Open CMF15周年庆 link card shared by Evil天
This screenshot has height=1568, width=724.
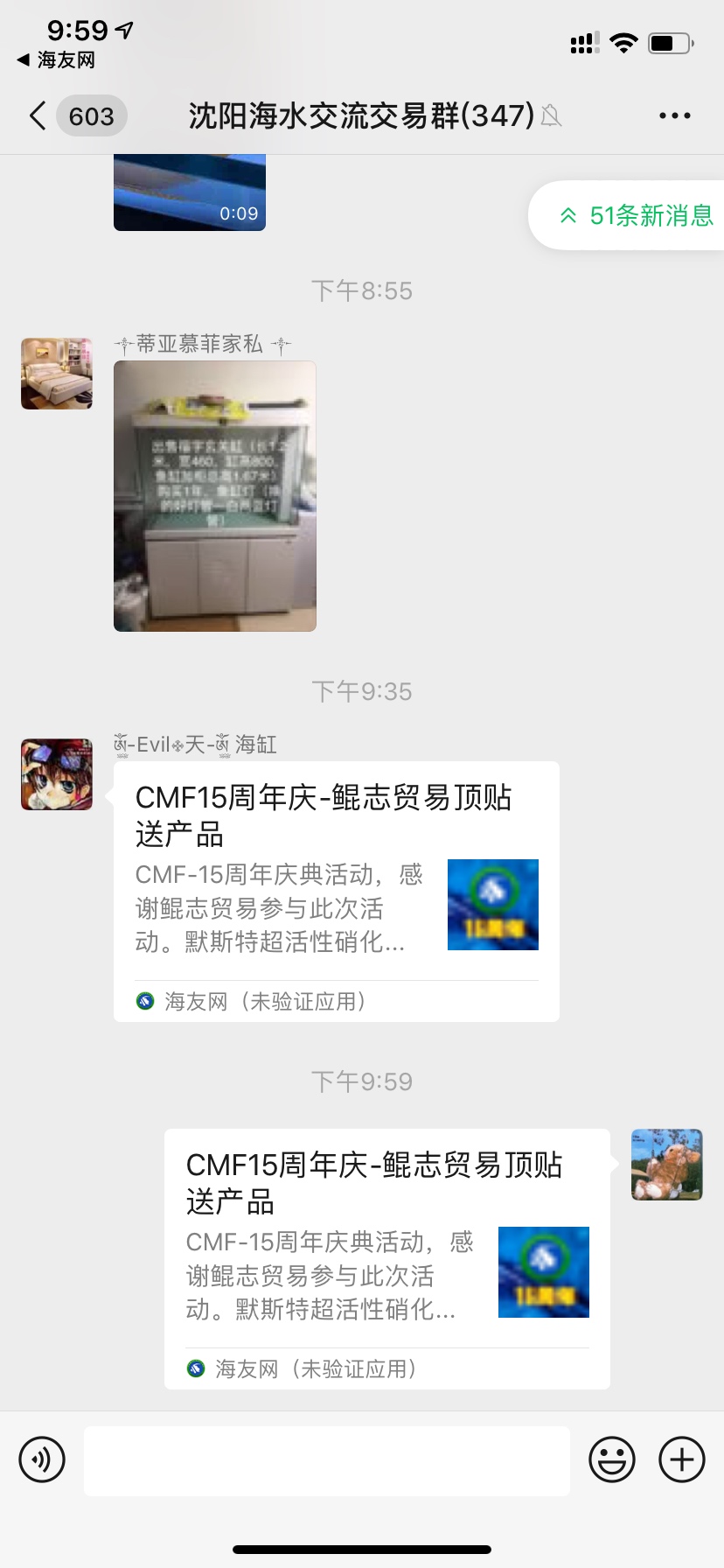[x=336, y=891]
